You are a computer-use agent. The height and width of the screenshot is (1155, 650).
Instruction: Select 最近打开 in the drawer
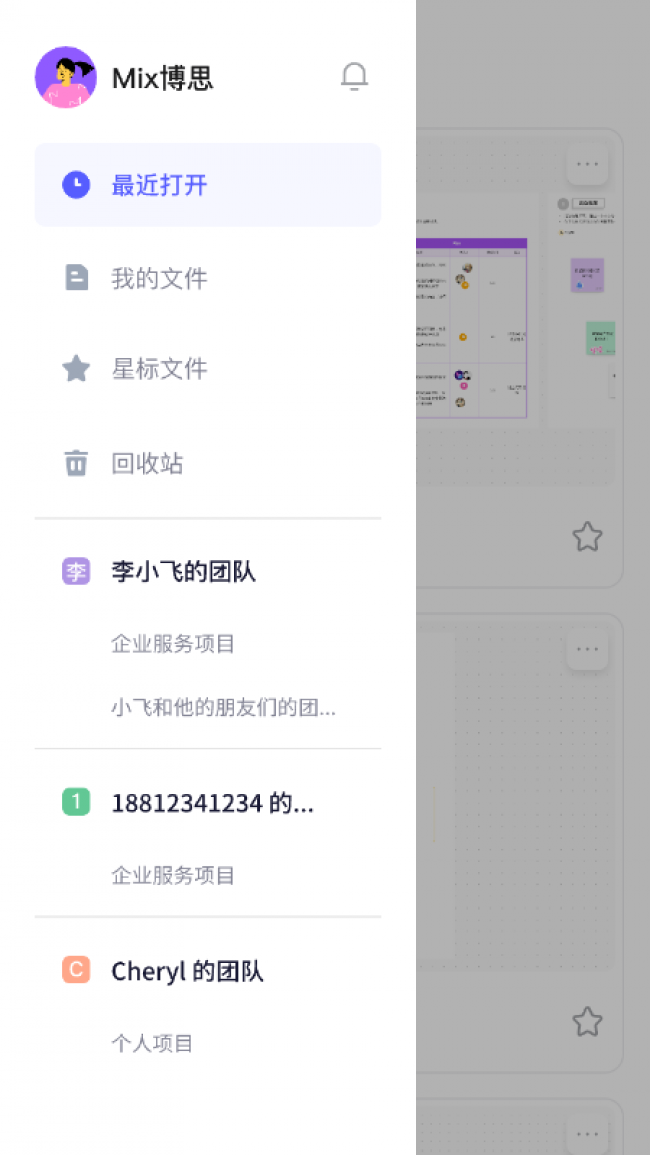tap(208, 185)
